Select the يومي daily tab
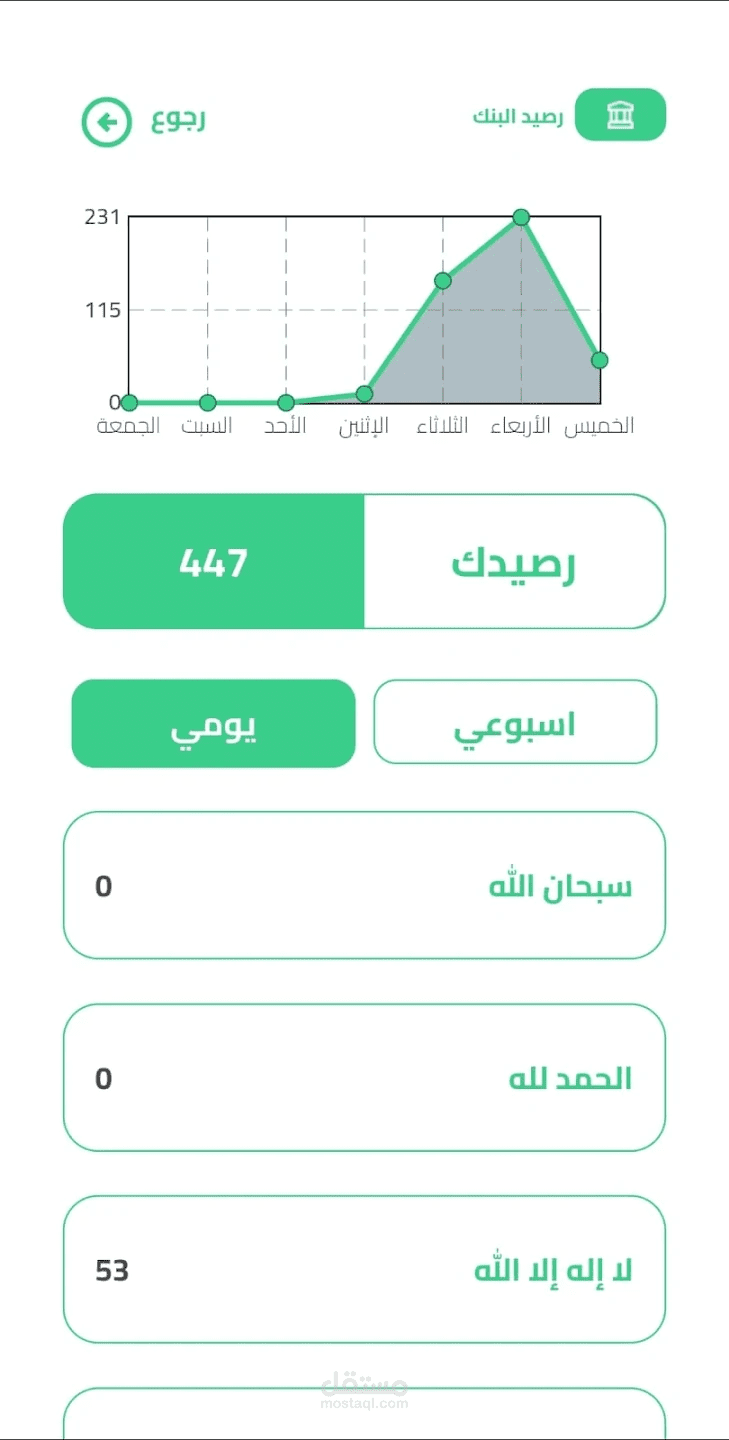The height and width of the screenshot is (1440, 729). [x=214, y=724]
